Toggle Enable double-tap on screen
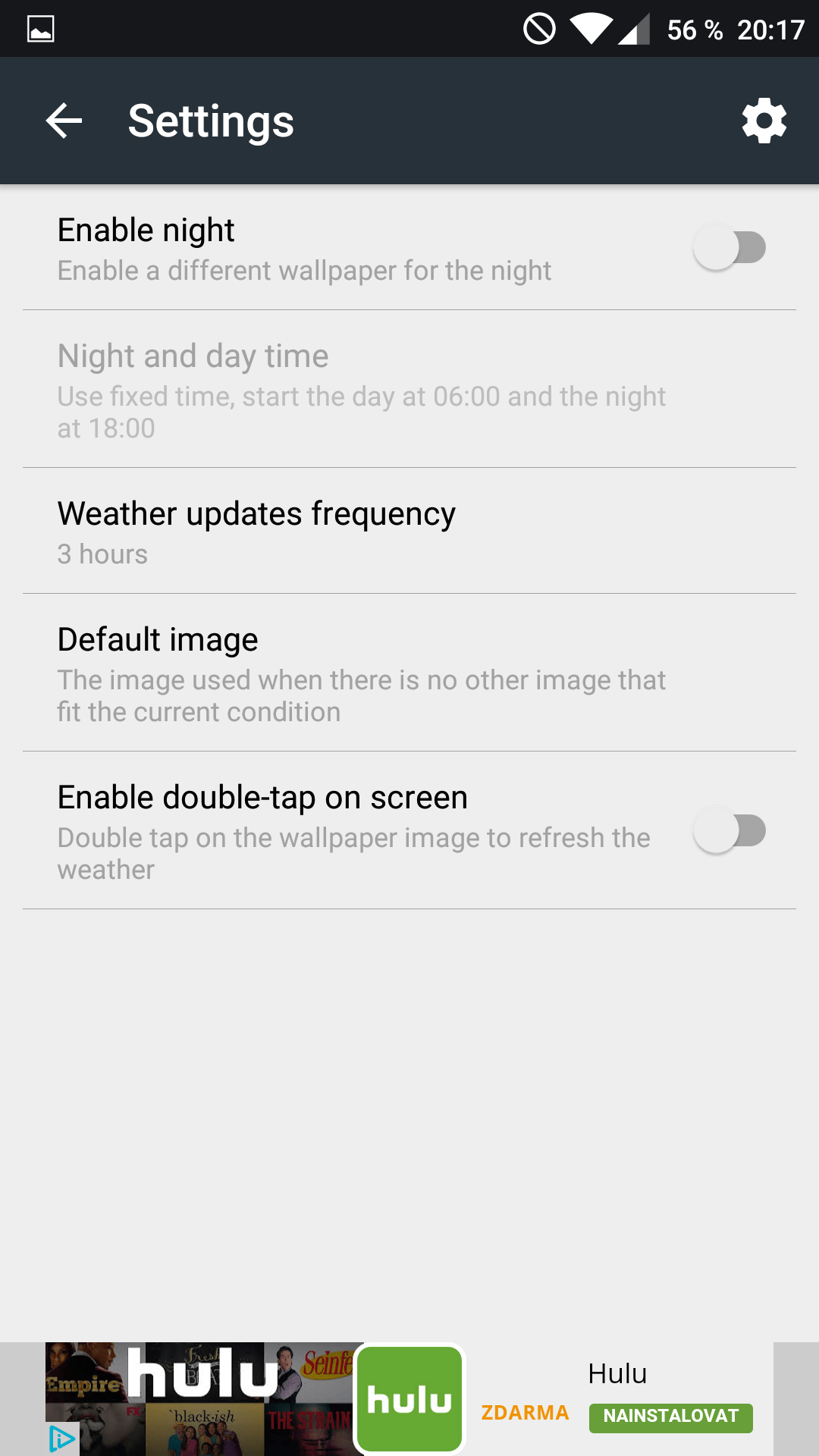Screen dimensions: 819x1456 (x=730, y=830)
